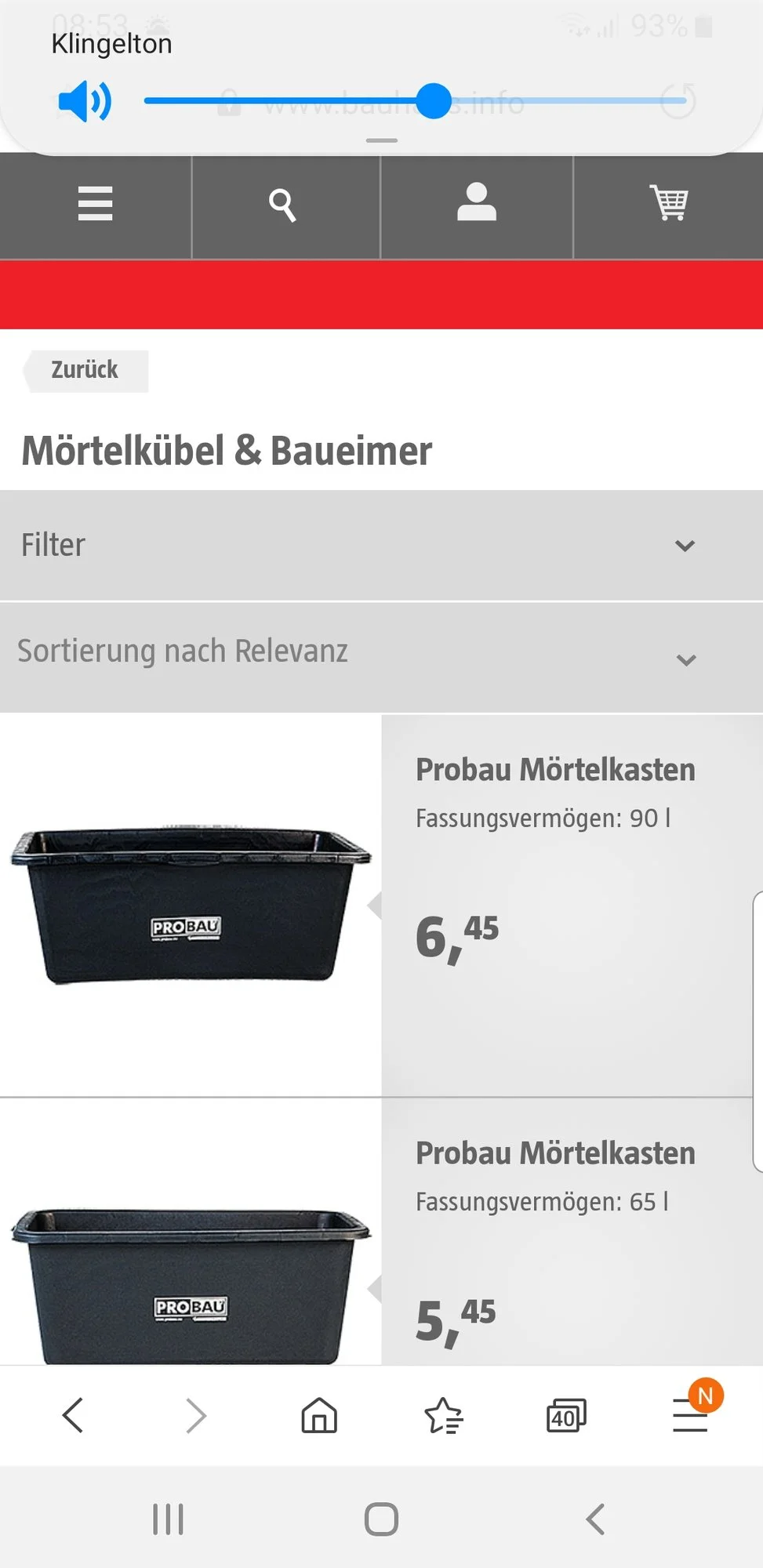This screenshot has width=763, height=1568.
Task: Open the Probau Mörtelkasten 65 l product
Action: pyautogui.click(x=555, y=1153)
